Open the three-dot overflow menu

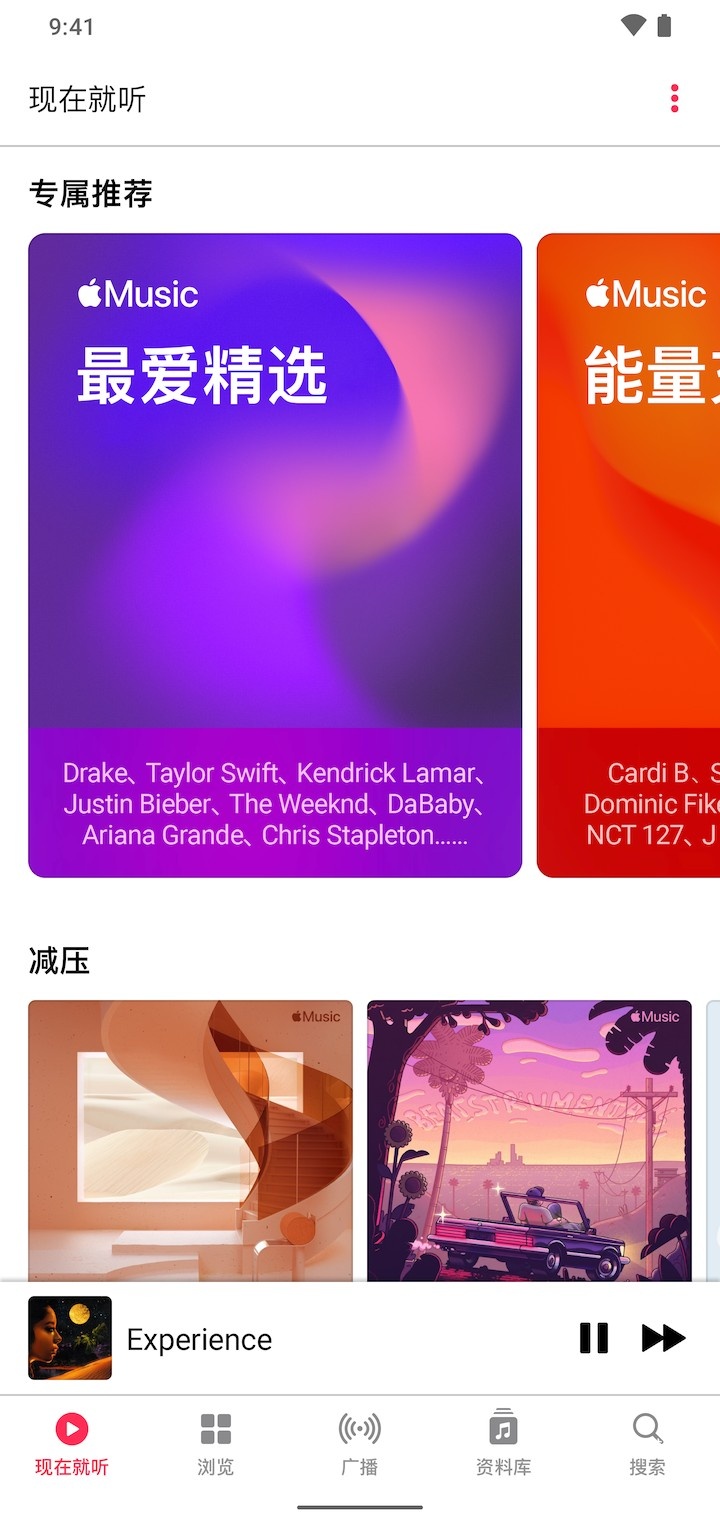[674, 98]
